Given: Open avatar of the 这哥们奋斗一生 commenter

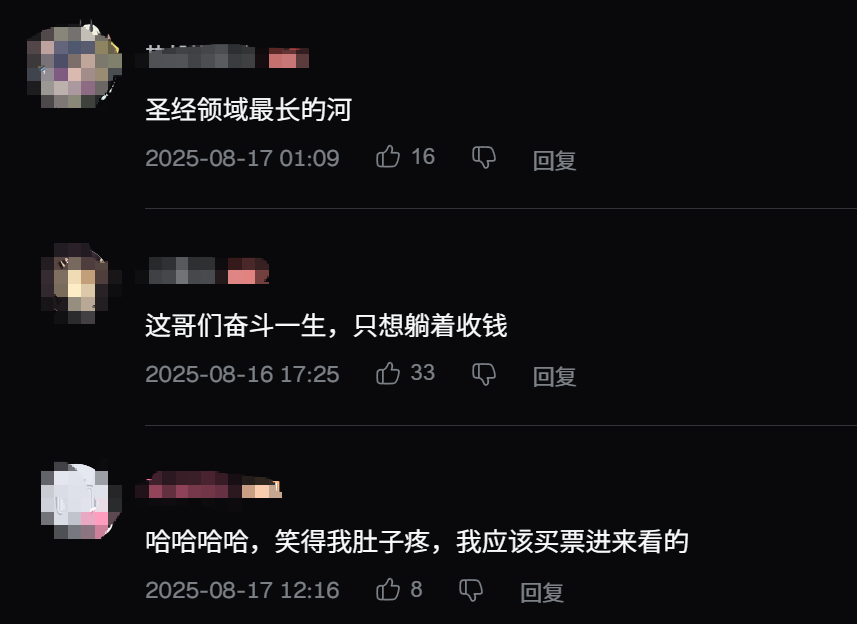Looking at the screenshot, I should click(74, 284).
